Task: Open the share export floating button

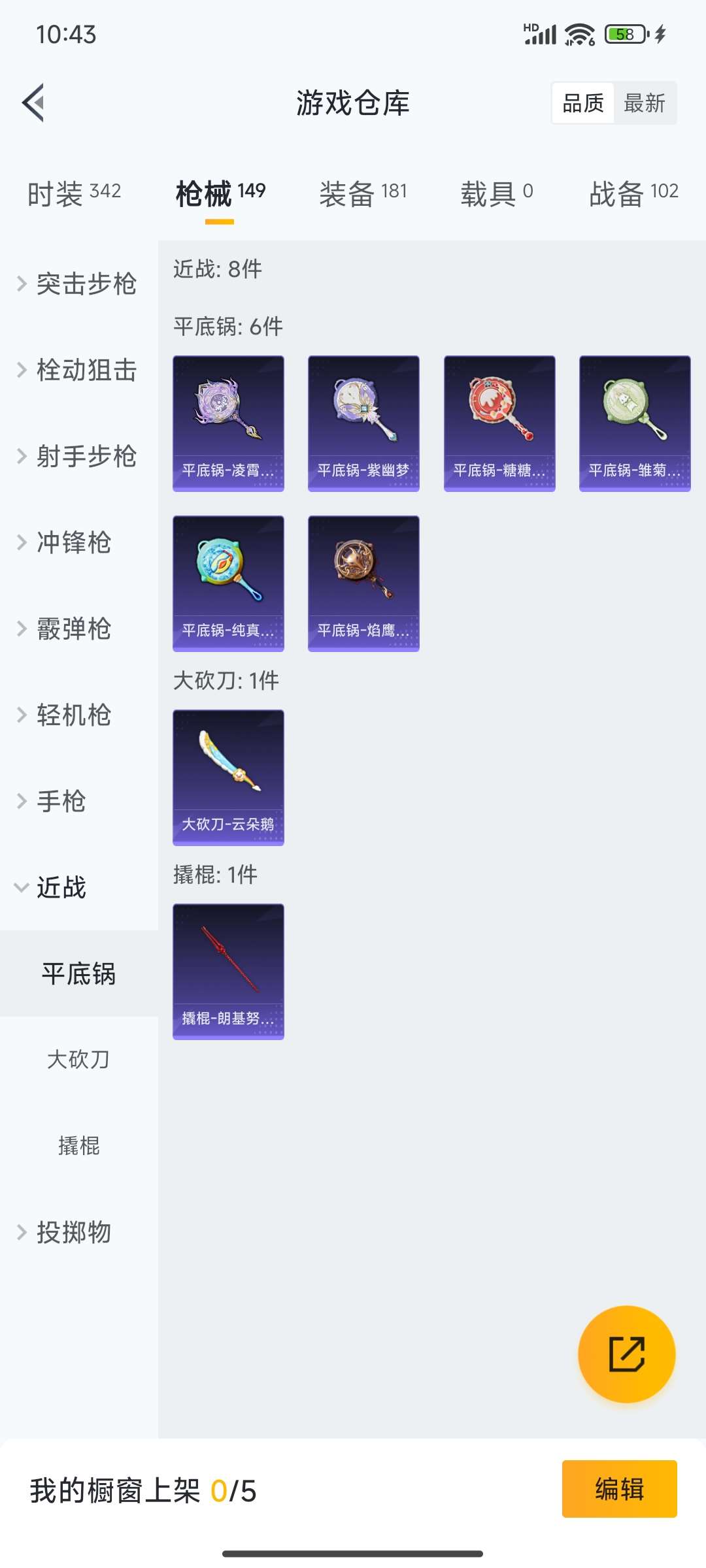Action: click(x=626, y=1354)
